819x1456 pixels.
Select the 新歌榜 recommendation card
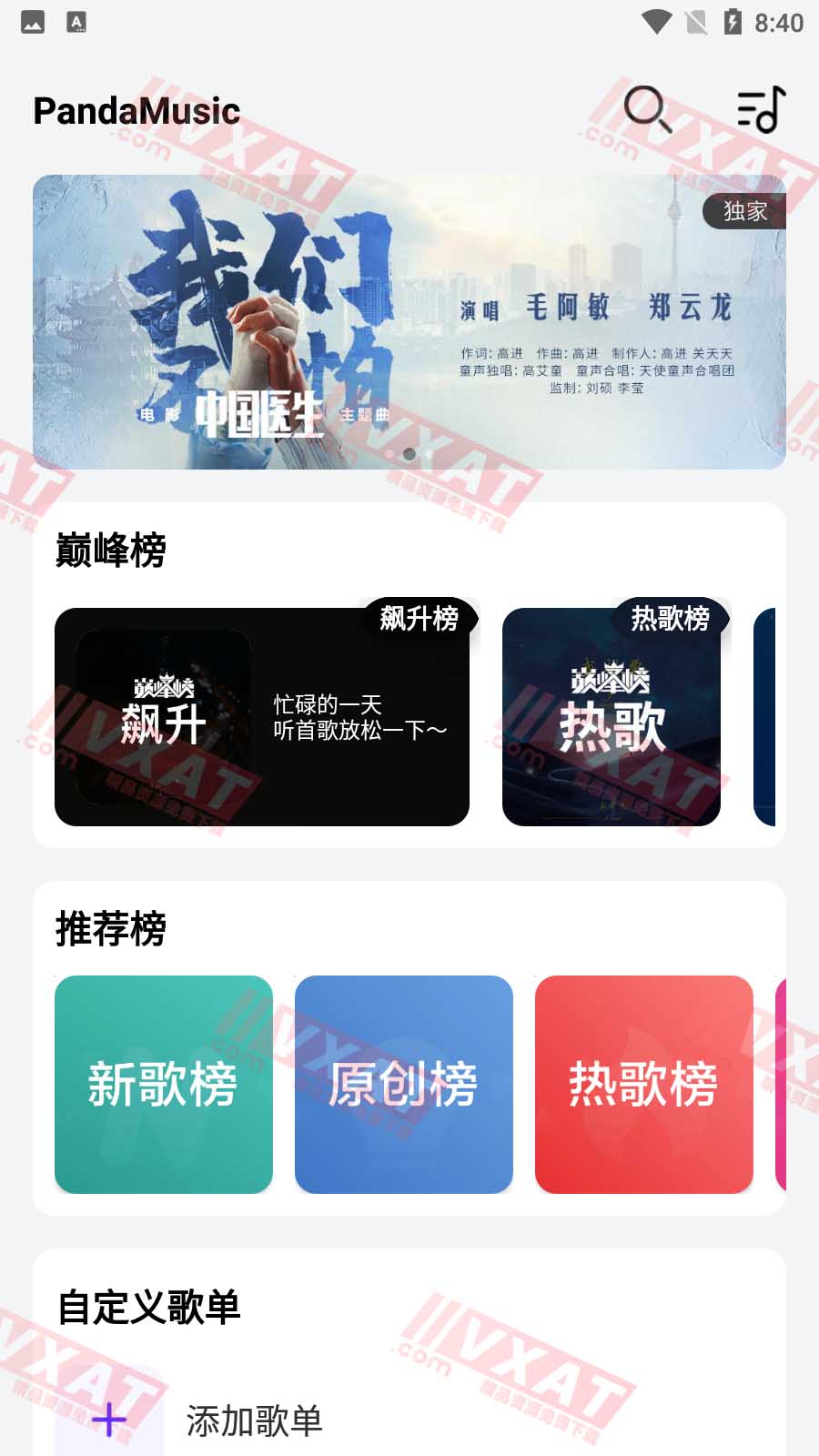coord(162,1085)
